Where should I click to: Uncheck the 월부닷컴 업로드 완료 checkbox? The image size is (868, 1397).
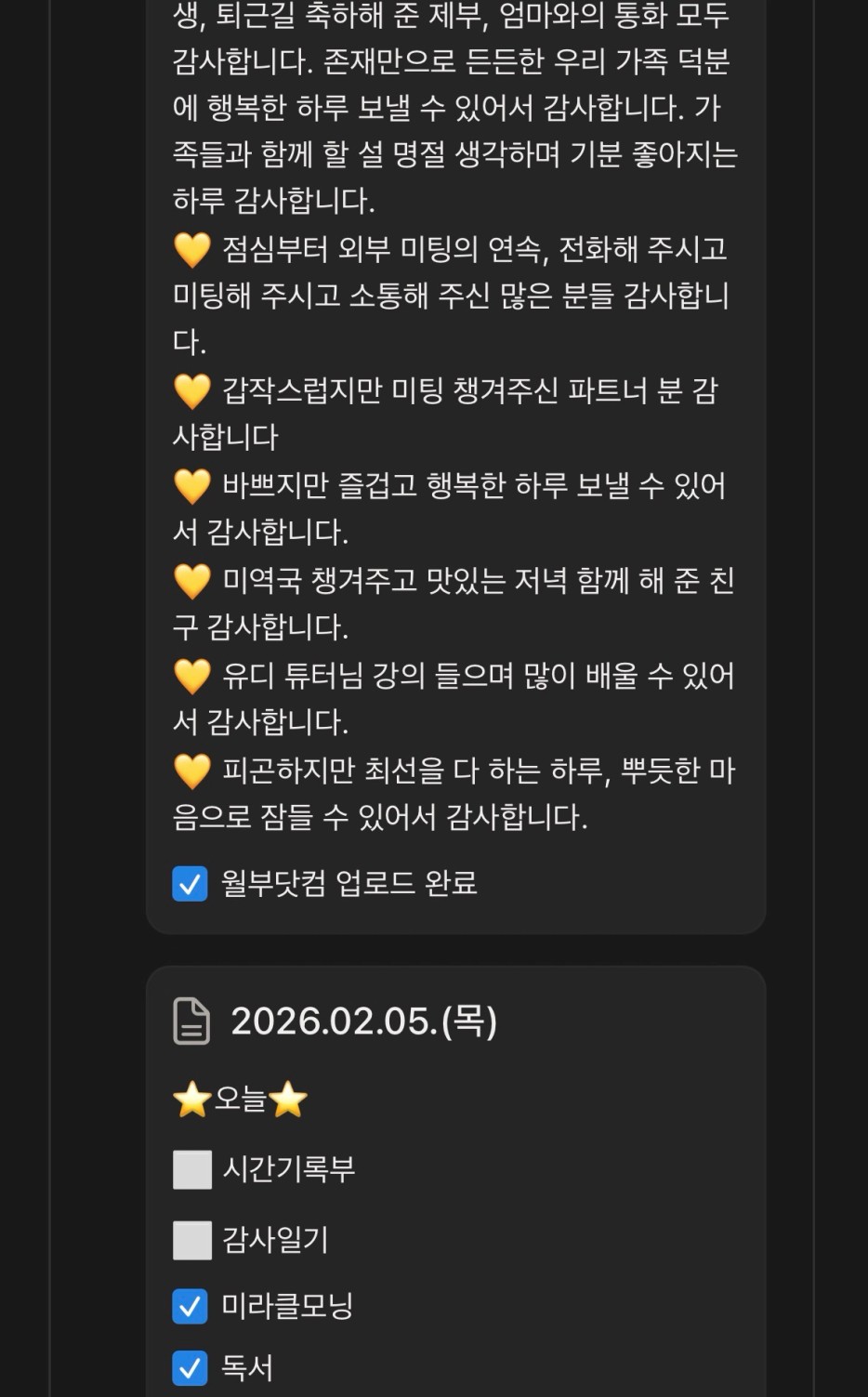click(x=191, y=884)
